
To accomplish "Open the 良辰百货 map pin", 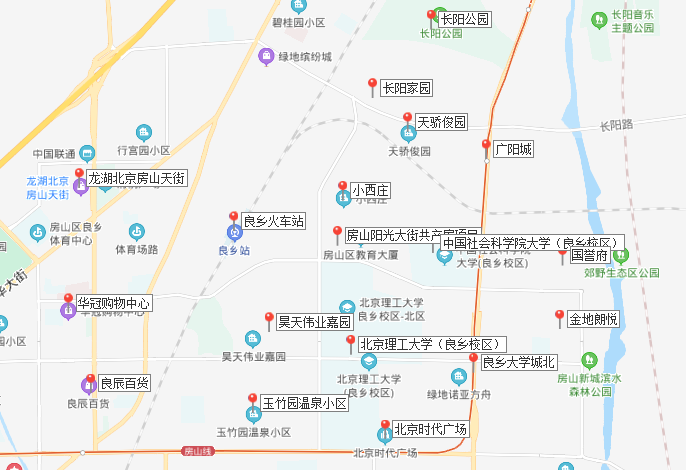I will click(x=91, y=382).
